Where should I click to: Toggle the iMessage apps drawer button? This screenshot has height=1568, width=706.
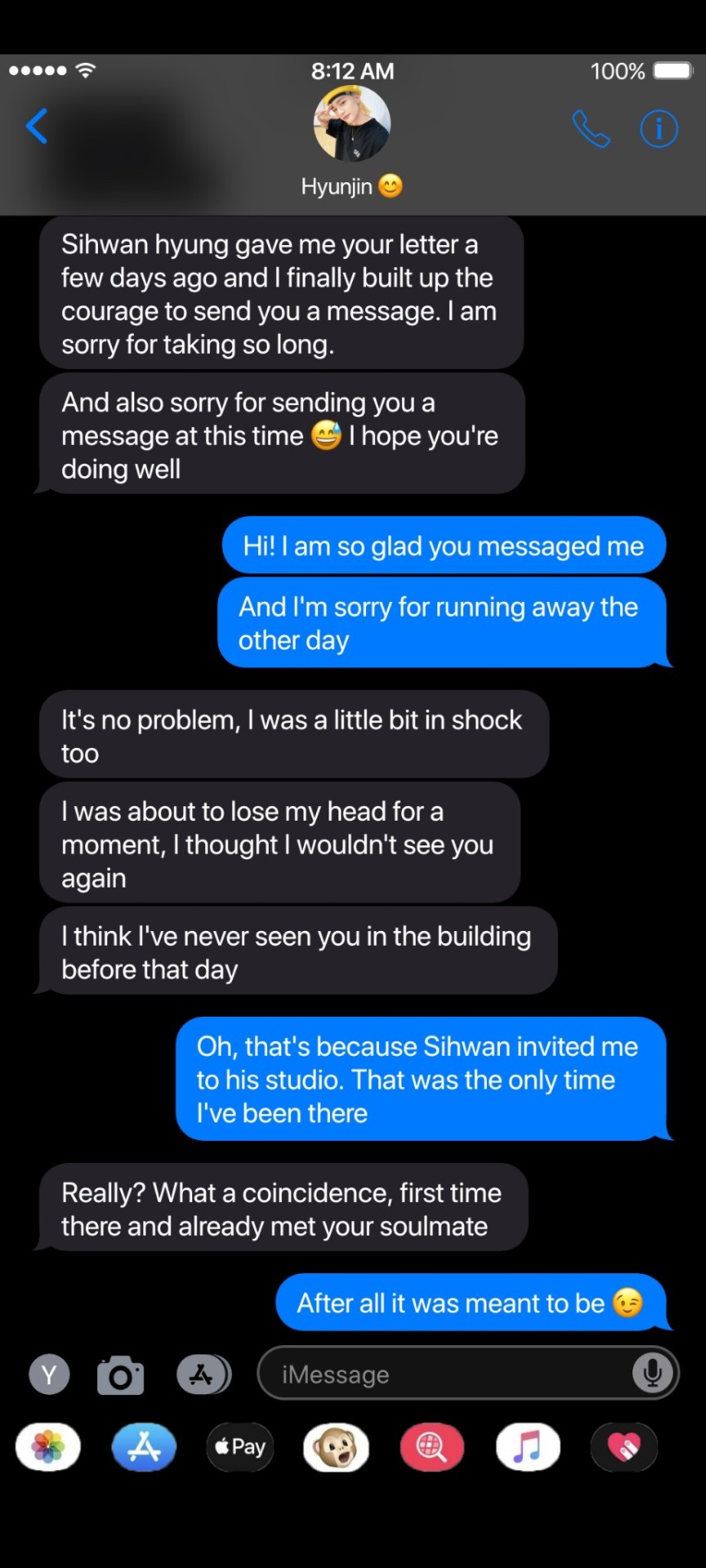pos(203,1375)
